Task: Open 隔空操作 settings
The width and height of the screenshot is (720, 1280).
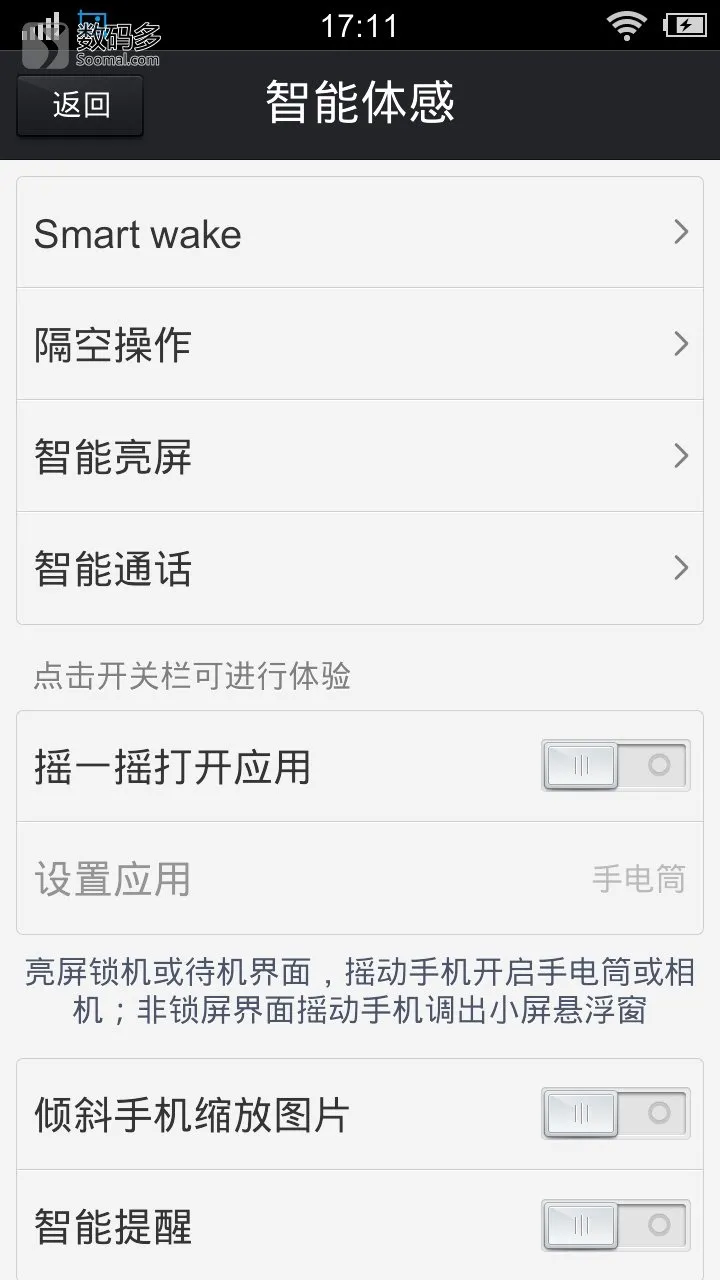Action: [360, 345]
